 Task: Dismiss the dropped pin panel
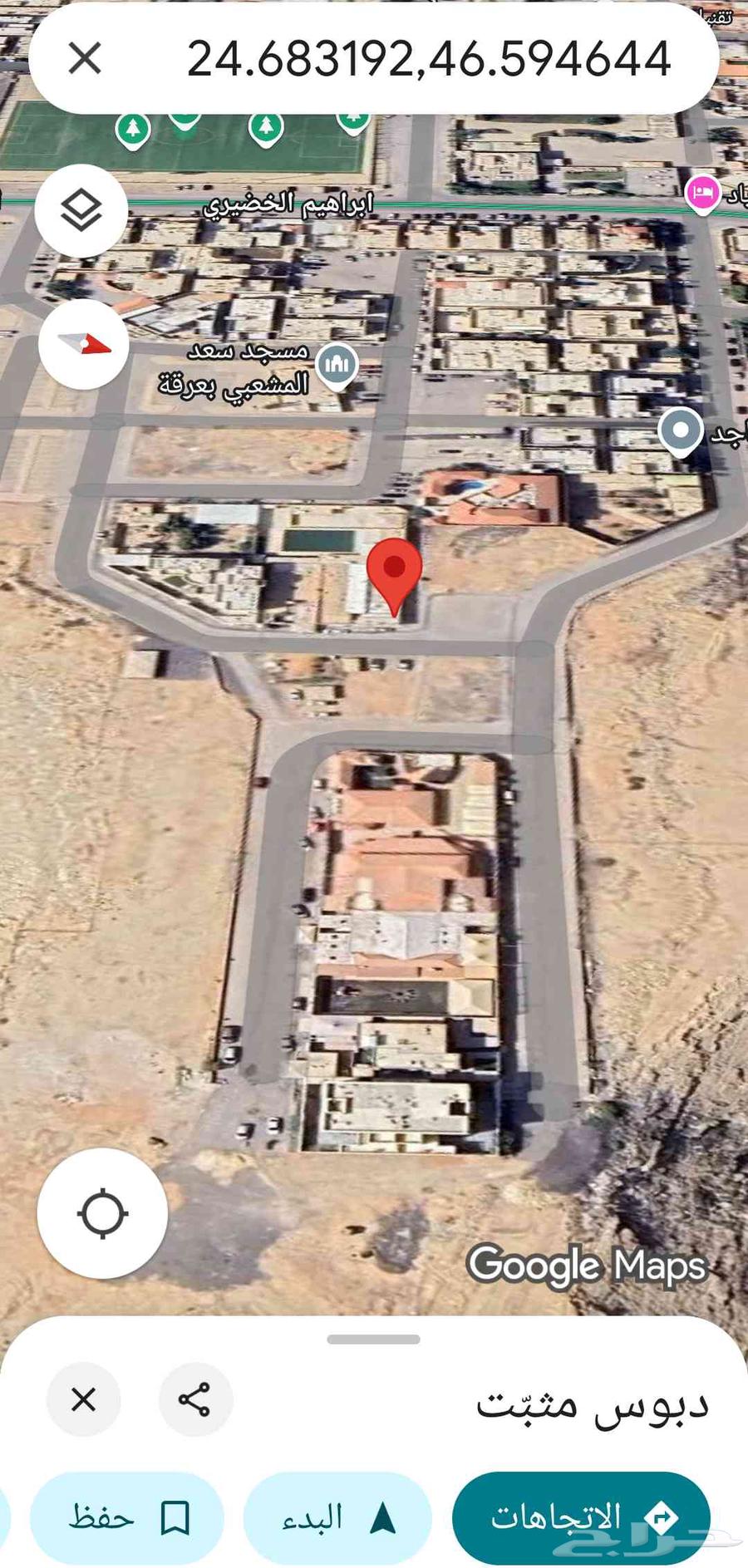pos(84,1399)
